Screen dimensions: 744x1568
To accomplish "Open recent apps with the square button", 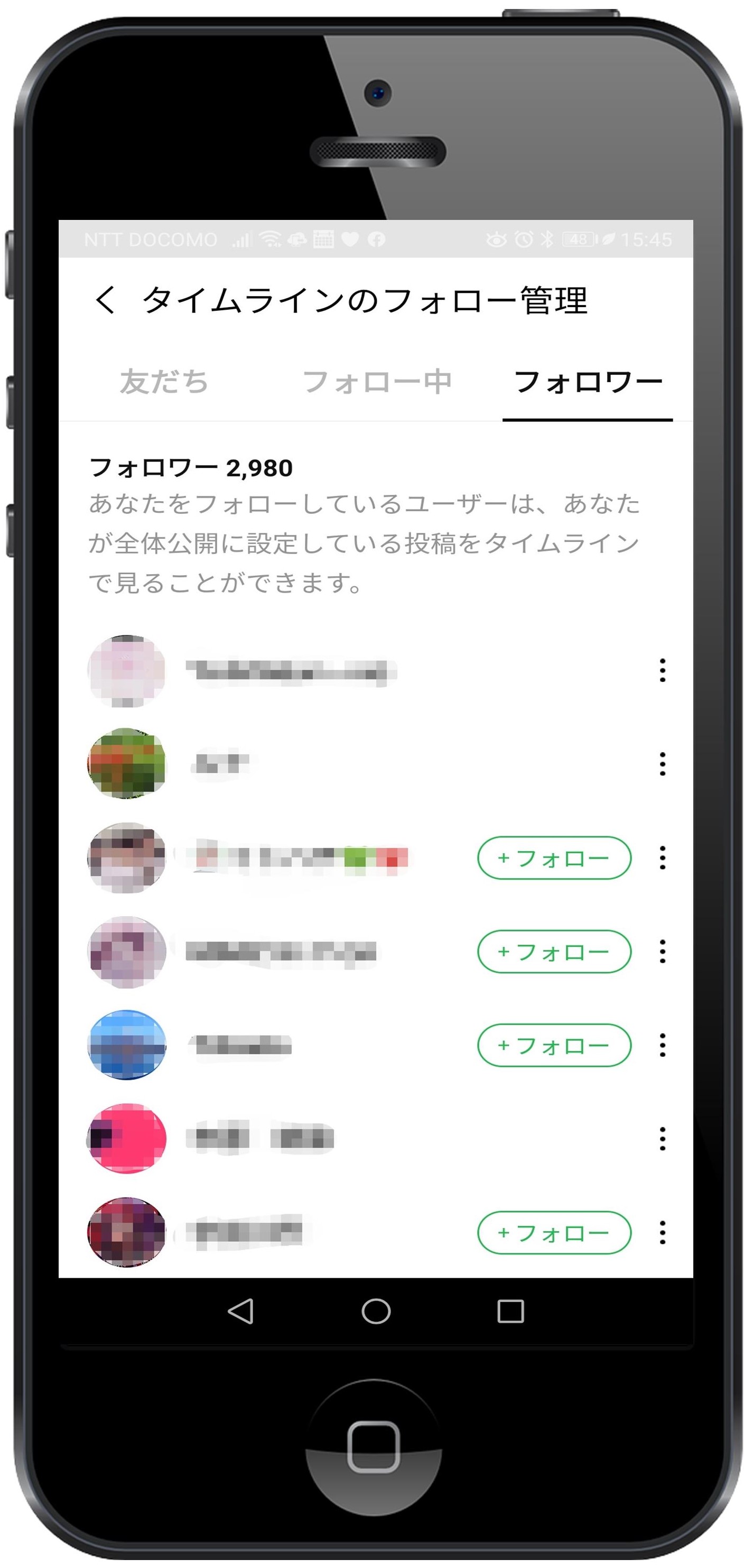I will point(510,1311).
